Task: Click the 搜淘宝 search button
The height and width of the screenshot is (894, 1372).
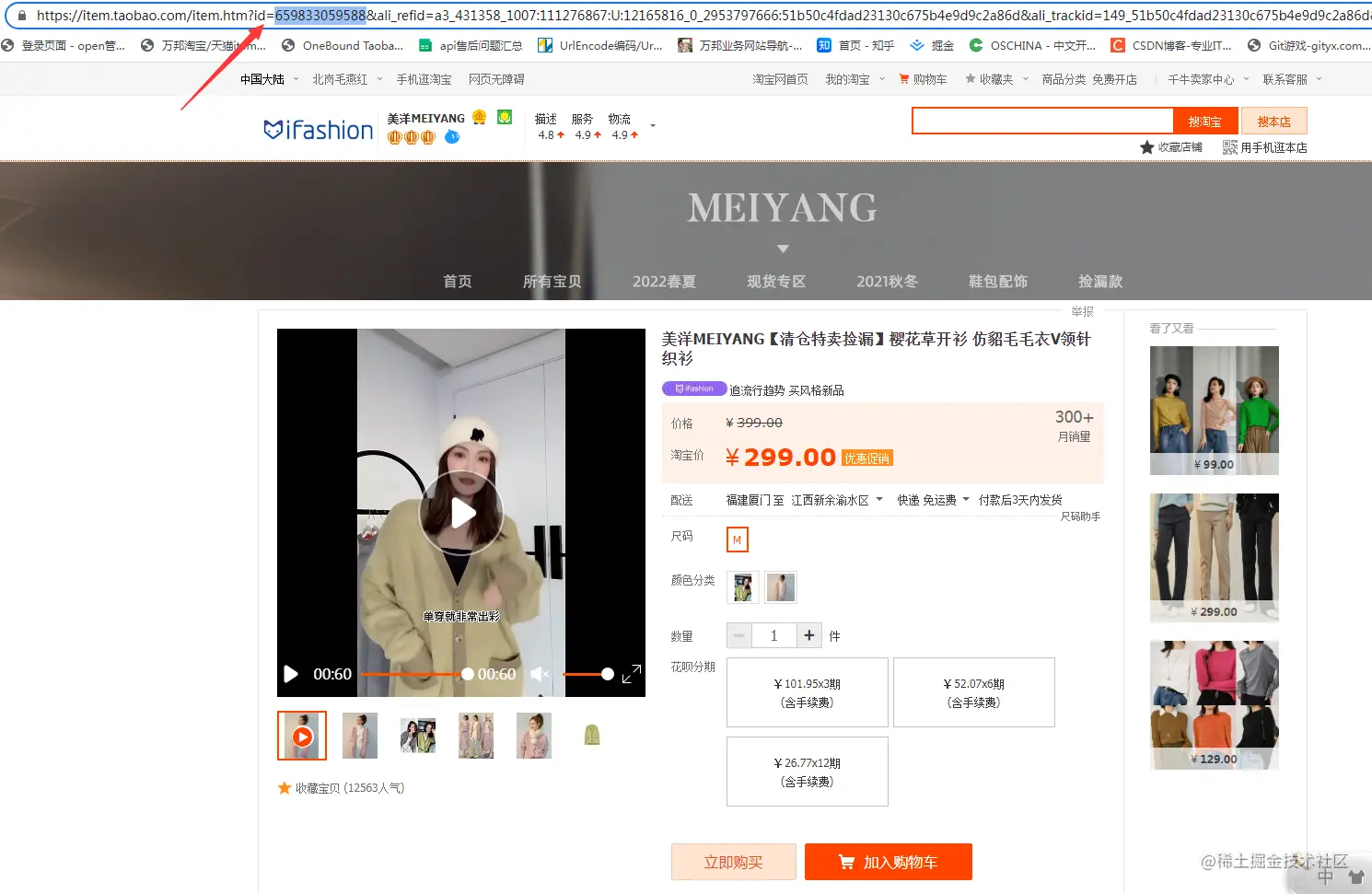Action: tap(1203, 122)
